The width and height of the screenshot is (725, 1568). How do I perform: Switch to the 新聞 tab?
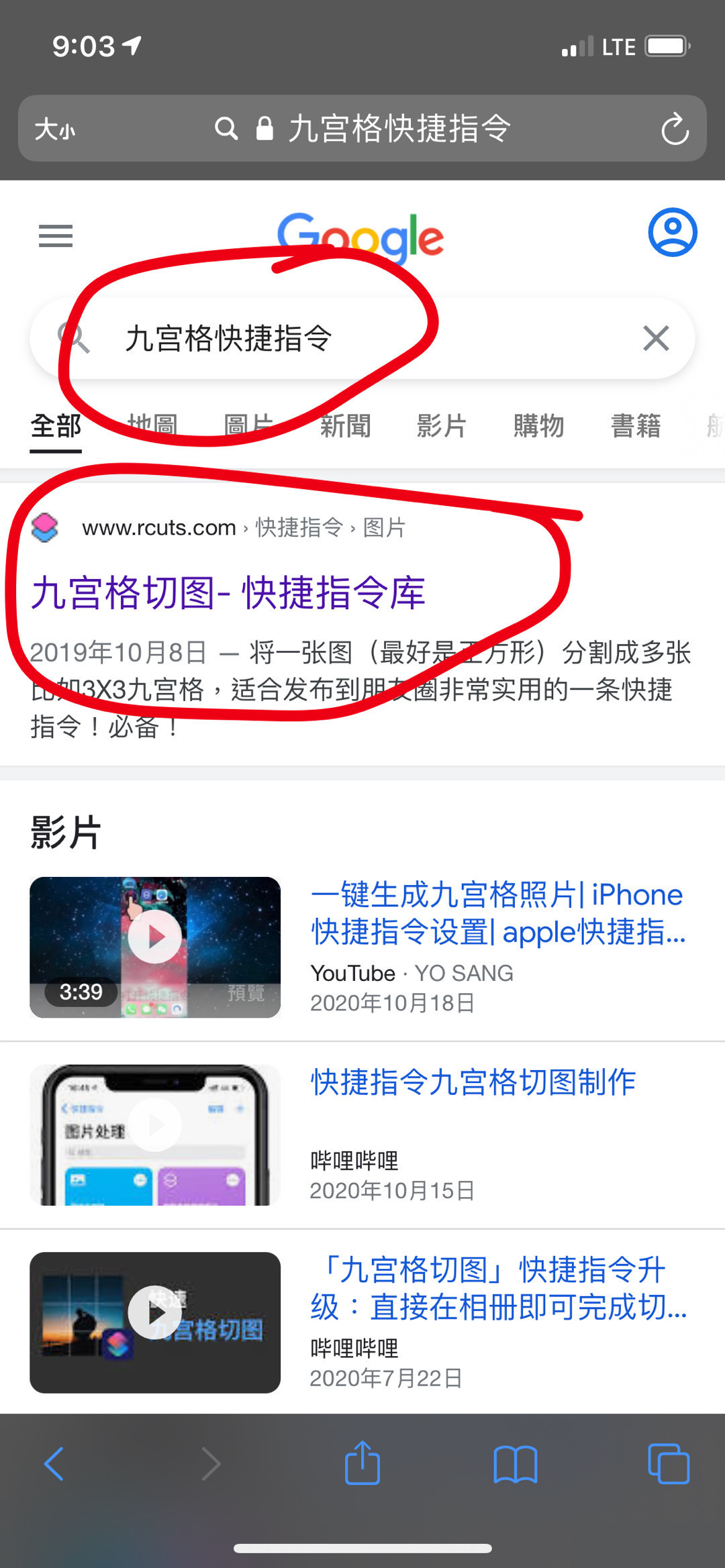(x=345, y=426)
